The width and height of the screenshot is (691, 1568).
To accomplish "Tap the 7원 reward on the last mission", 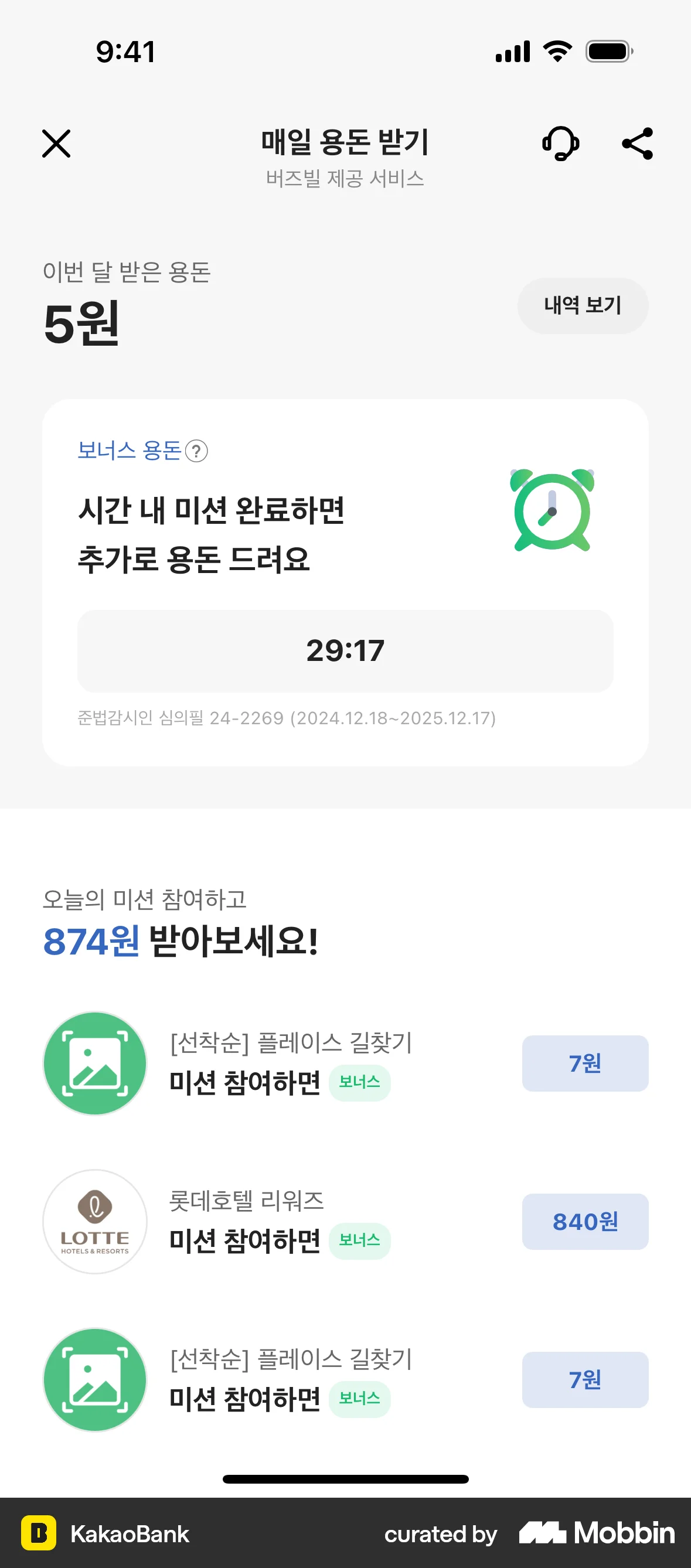I will [x=585, y=1380].
